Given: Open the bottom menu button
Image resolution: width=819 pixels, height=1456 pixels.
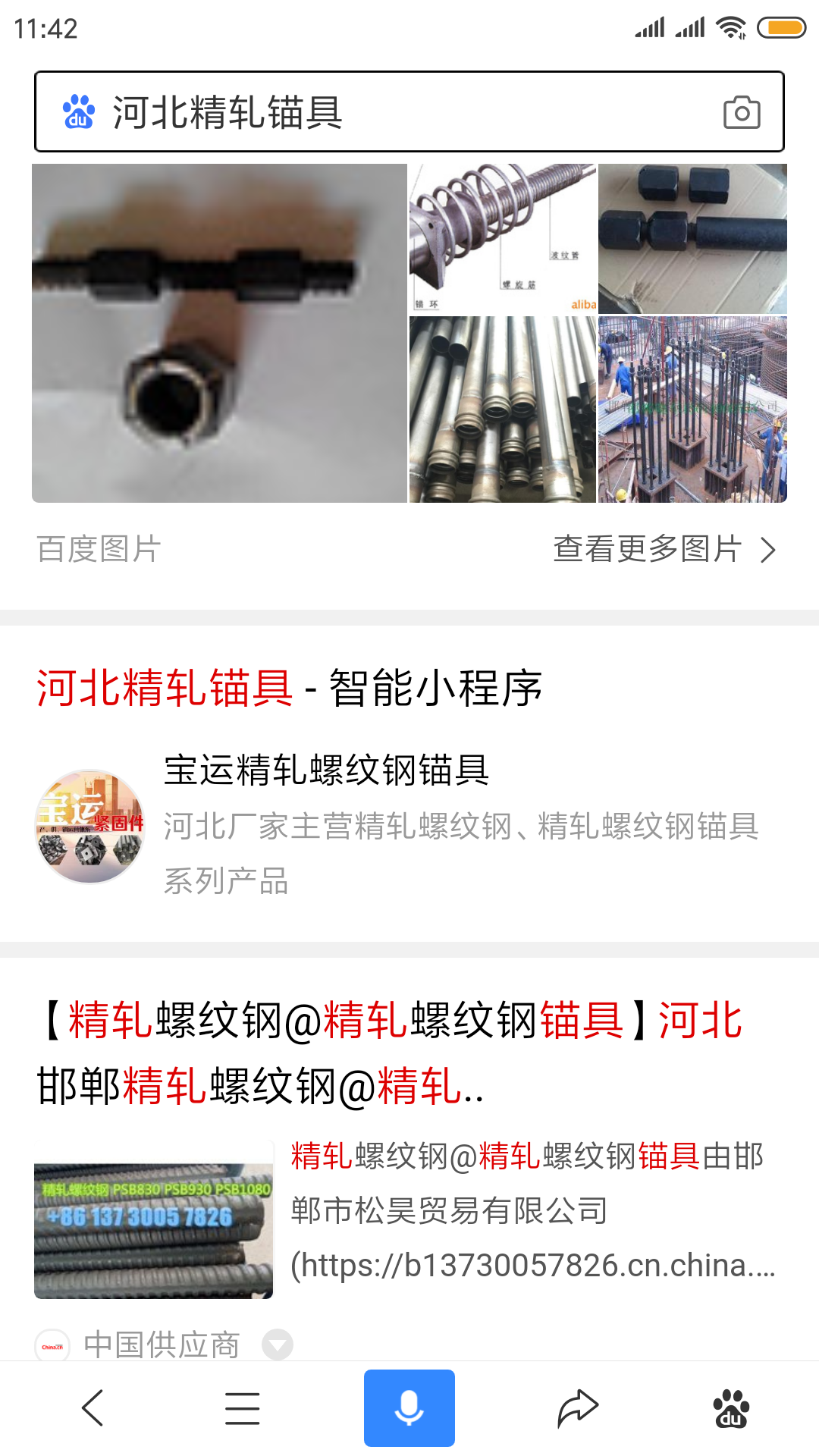Looking at the screenshot, I should tap(243, 1408).
